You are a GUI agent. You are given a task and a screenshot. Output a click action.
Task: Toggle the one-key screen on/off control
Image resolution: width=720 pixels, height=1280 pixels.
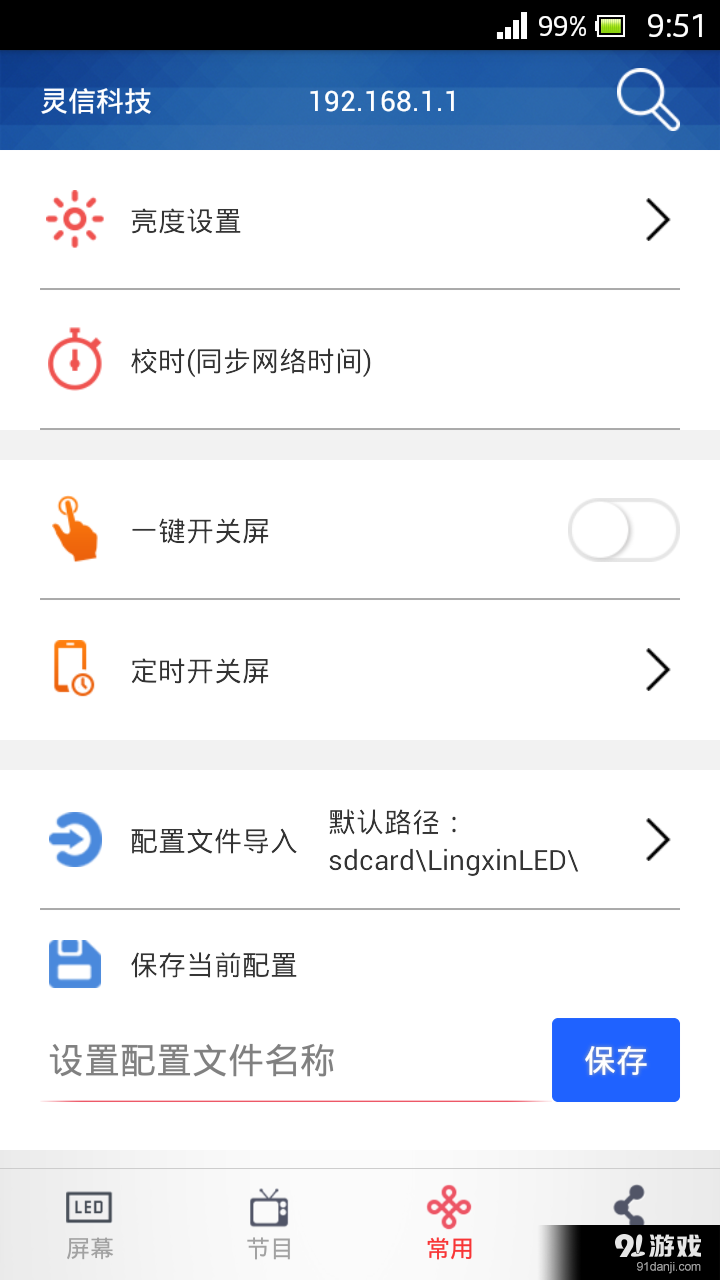[x=623, y=530]
